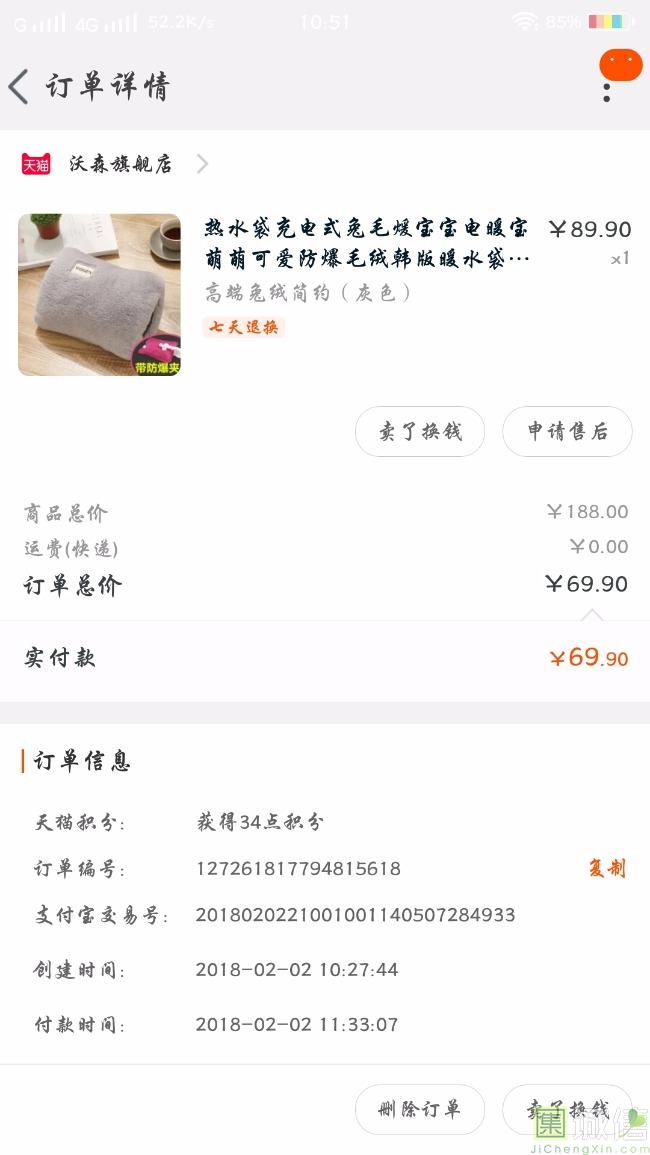Tap 卖了换钱 under the product
The image size is (650, 1155).
tap(420, 431)
